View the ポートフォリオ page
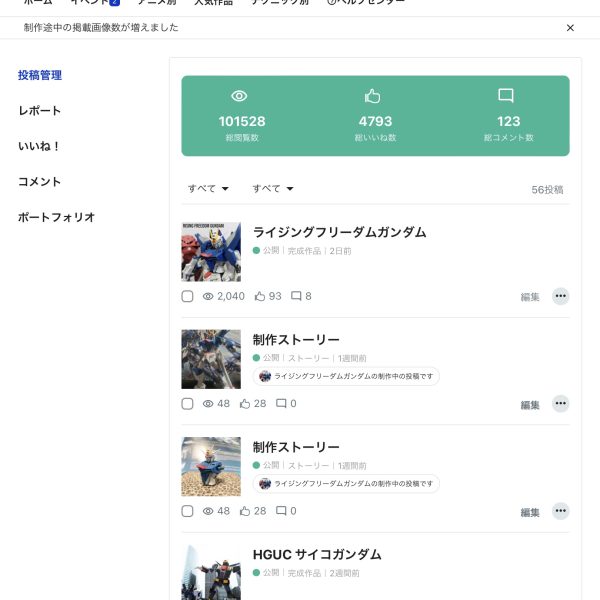This screenshot has width=600, height=600. [x=56, y=217]
